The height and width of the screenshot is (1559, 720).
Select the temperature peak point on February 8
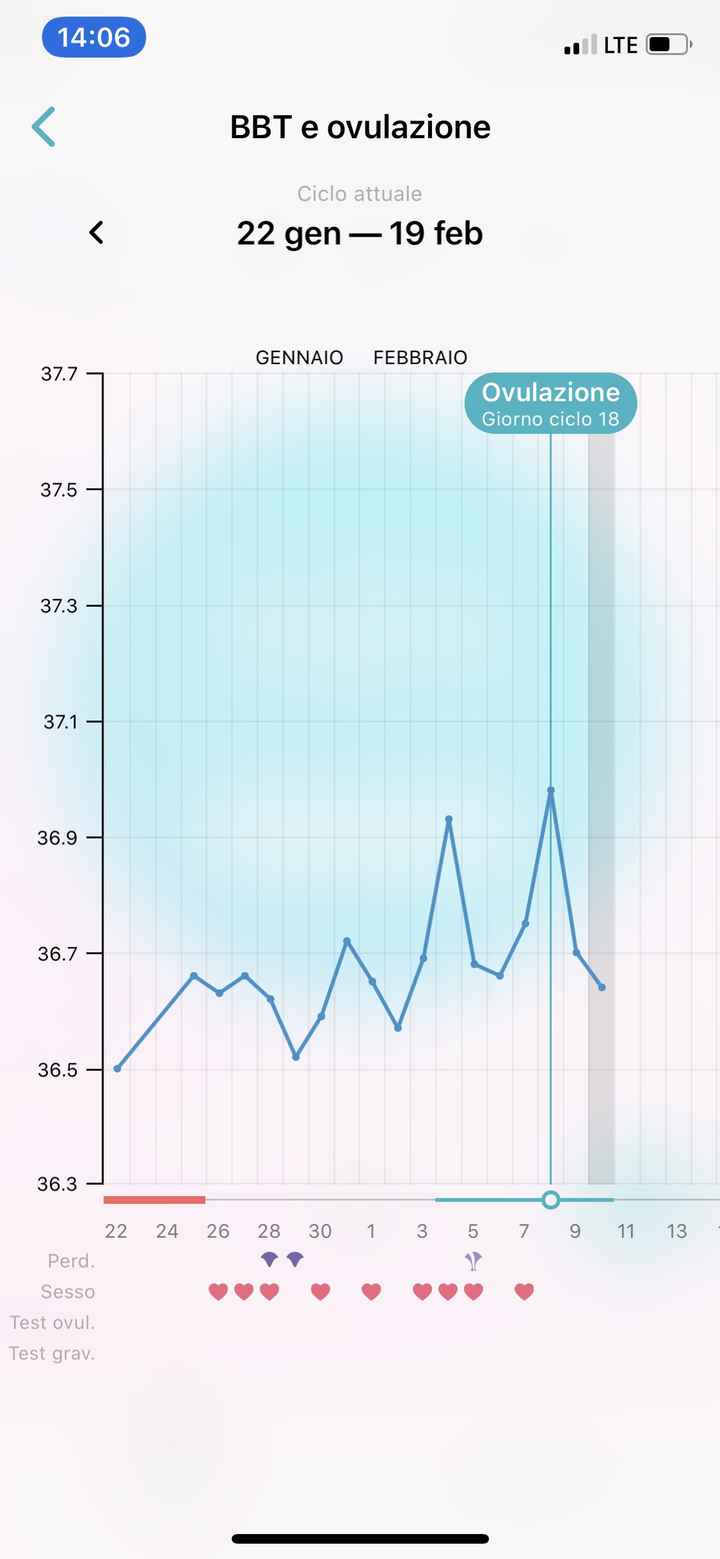(x=550, y=790)
